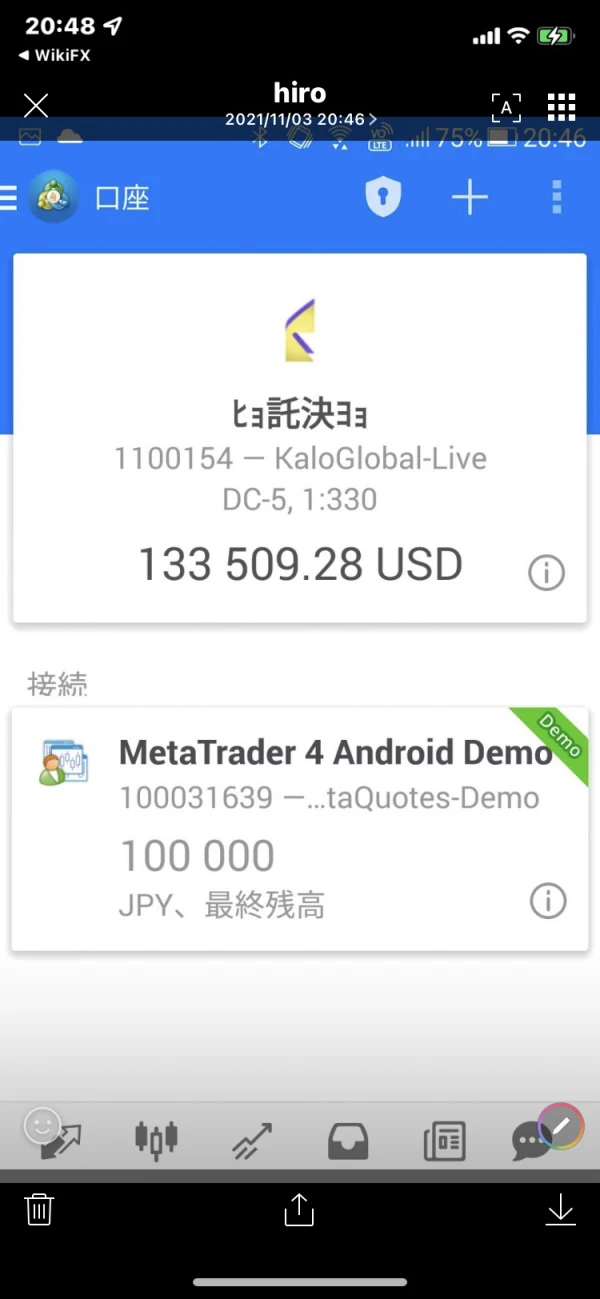Open the text recognition scan icon
The width and height of the screenshot is (600, 1299).
tap(506, 107)
